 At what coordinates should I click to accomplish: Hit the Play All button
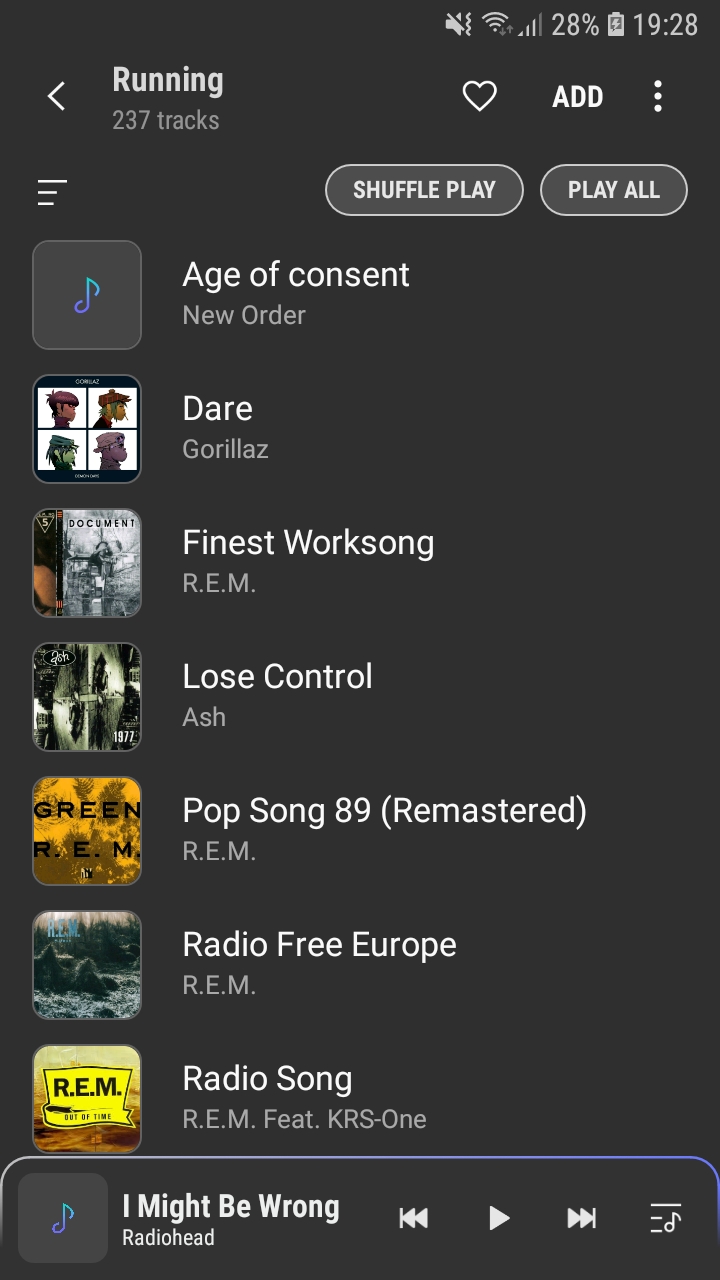(x=613, y=190)
